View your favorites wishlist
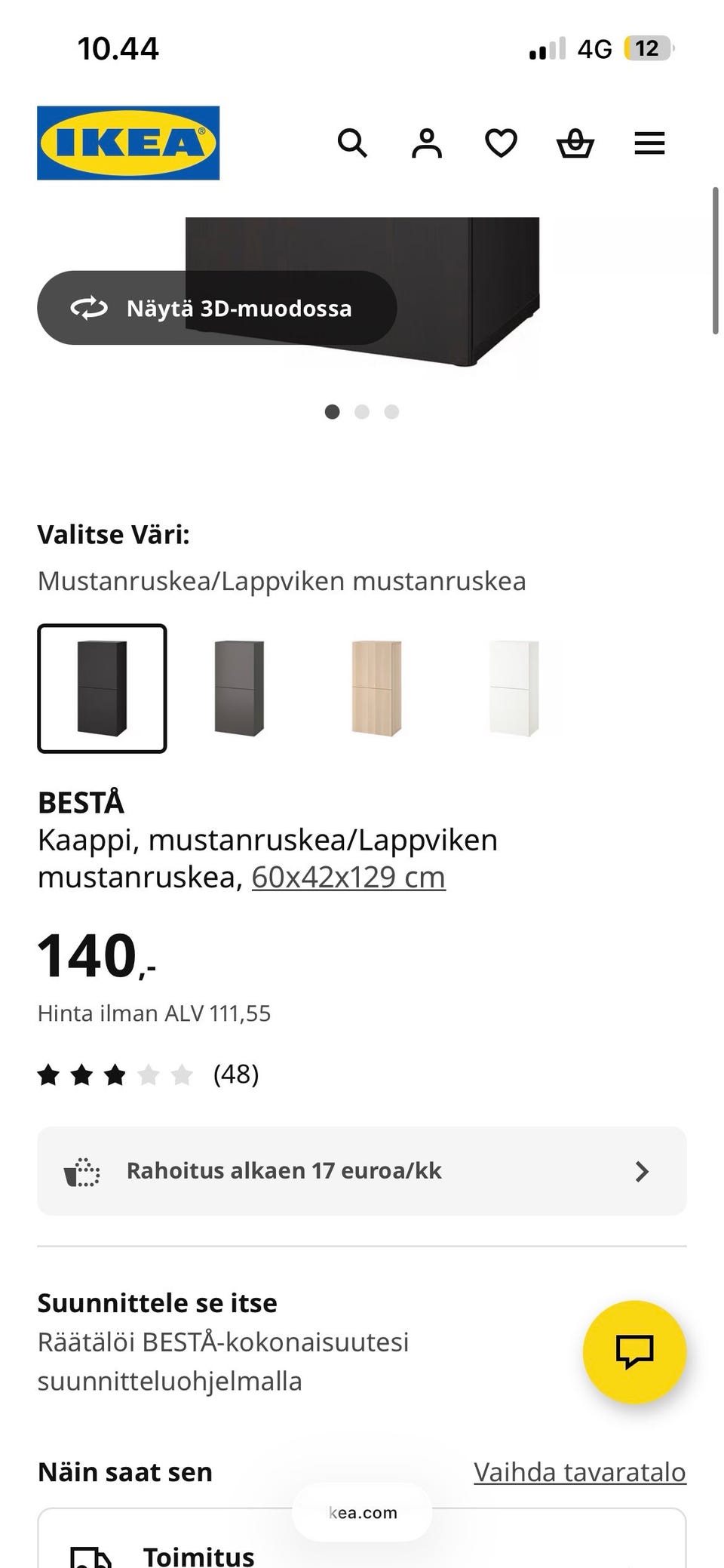This screenshot has width=724, height=1568. point(500,143)
